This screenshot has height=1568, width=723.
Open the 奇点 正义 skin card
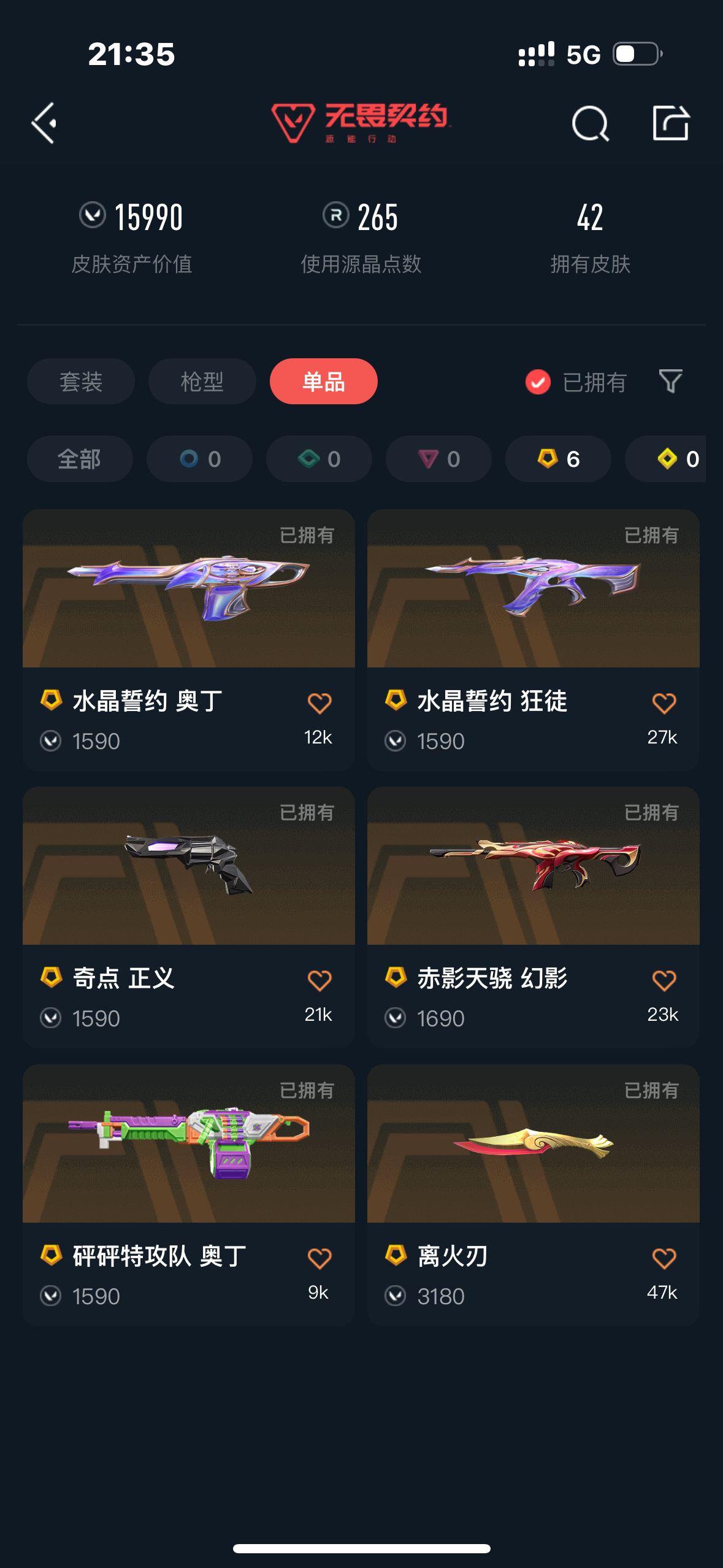point(188,890)
